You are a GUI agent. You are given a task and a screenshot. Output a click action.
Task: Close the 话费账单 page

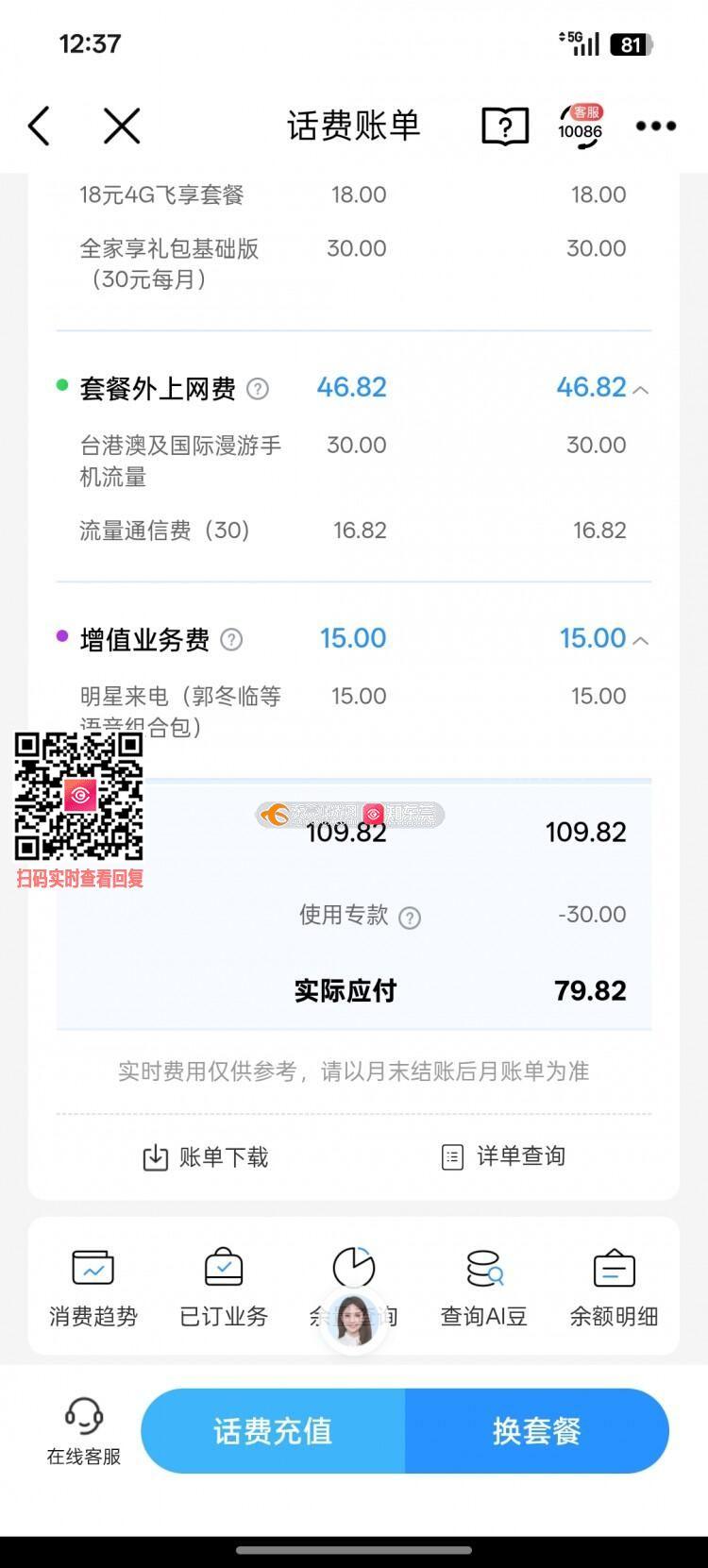(x=122, y=126)
